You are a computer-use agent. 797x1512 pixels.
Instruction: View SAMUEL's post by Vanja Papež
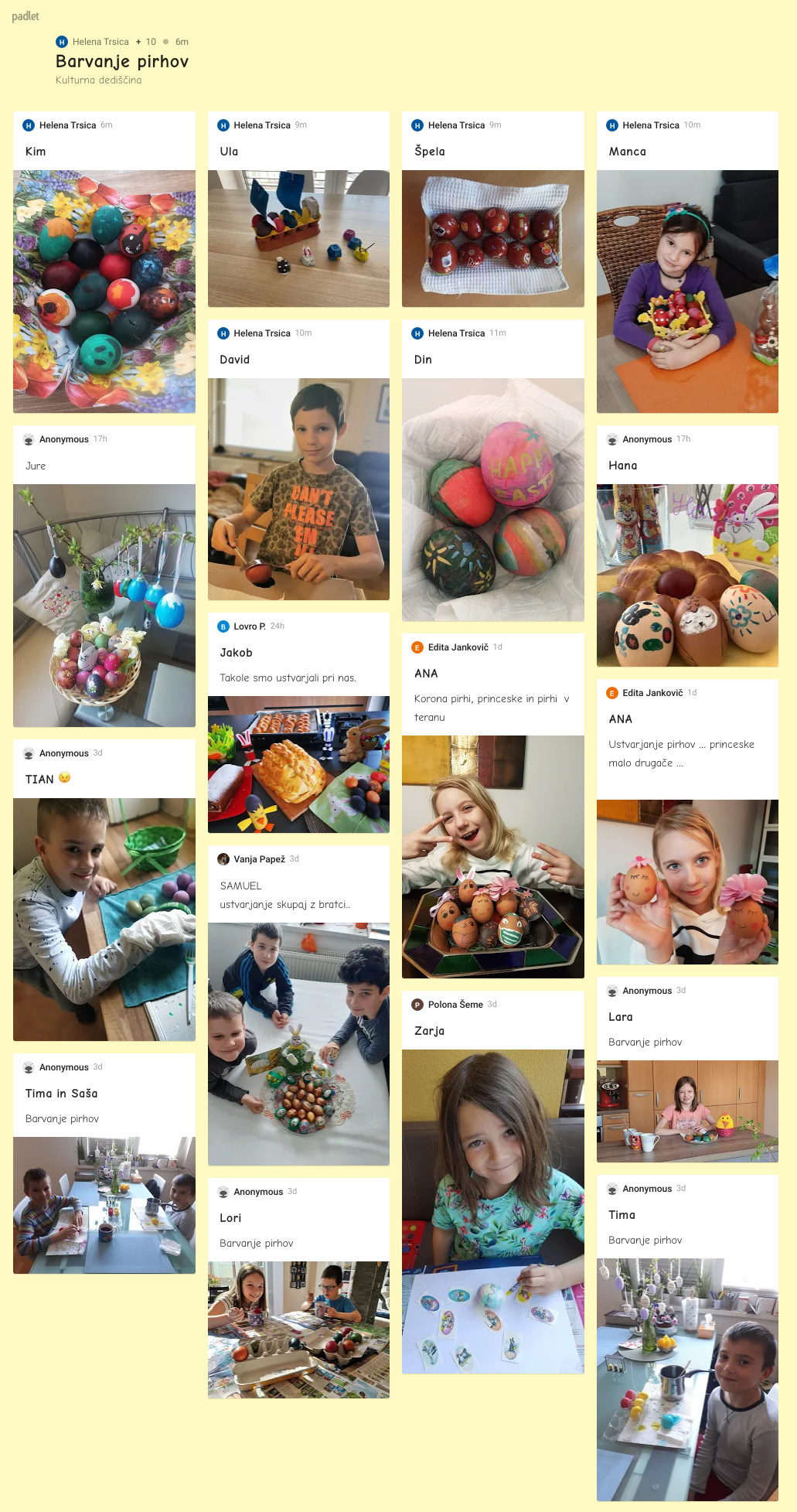tap(298, 1043)
